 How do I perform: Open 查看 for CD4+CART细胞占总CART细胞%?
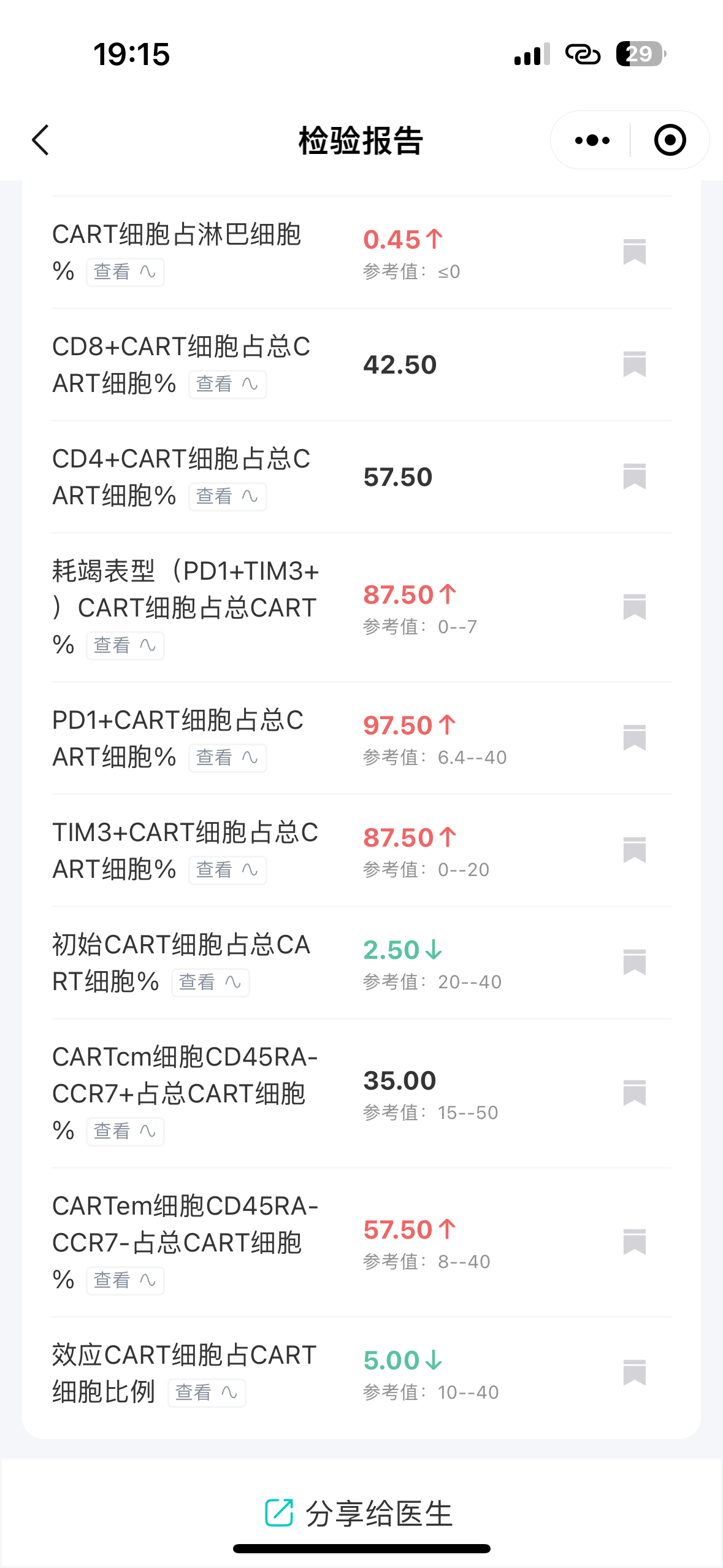tap(228, 496)
